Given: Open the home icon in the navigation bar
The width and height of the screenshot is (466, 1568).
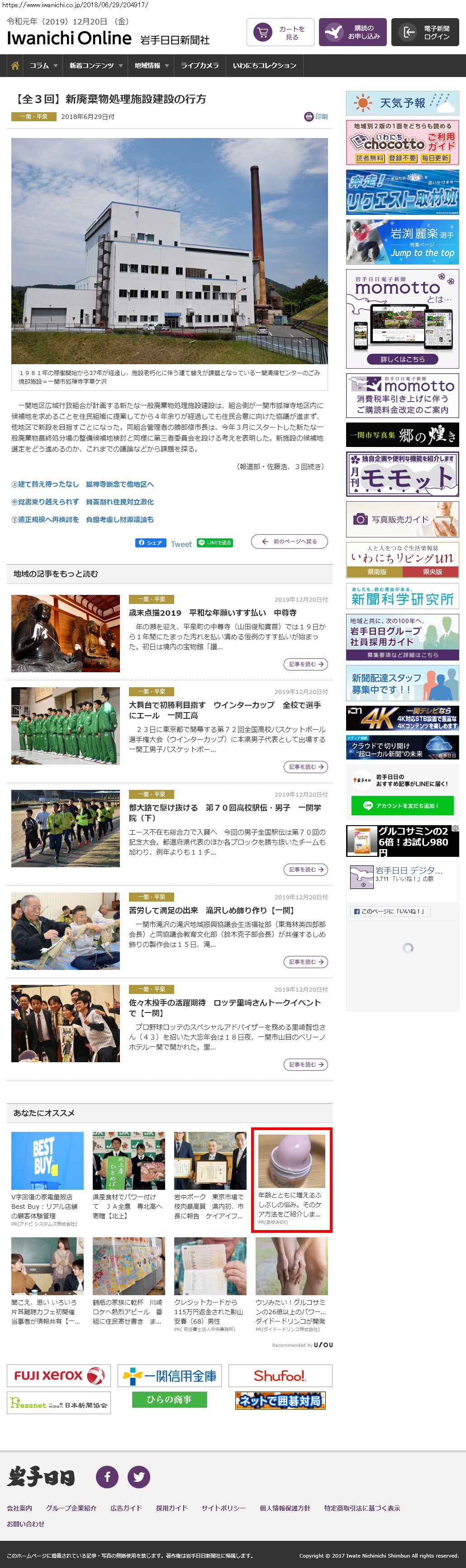Looking at the screenshot, I should 15,66.
